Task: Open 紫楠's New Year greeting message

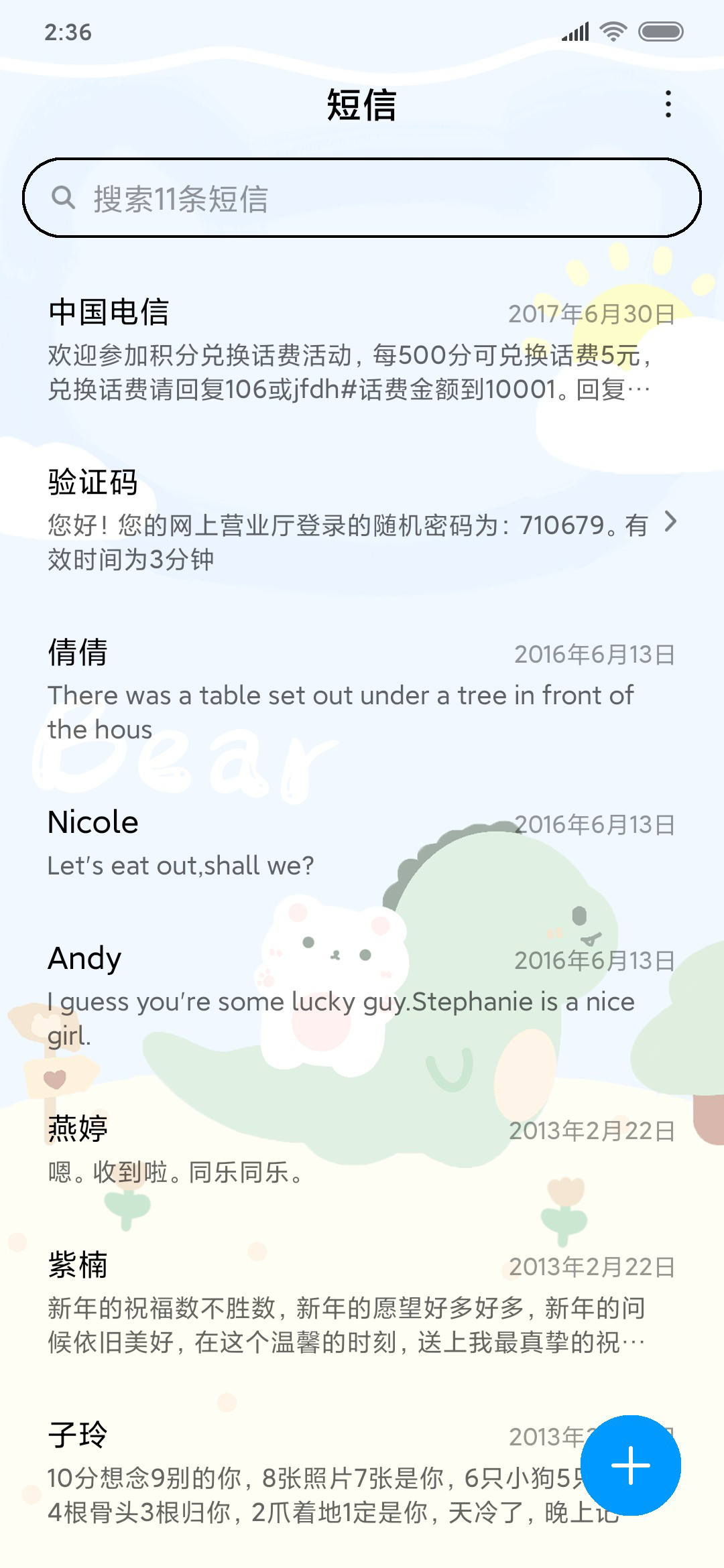Action: (362, 1303)
